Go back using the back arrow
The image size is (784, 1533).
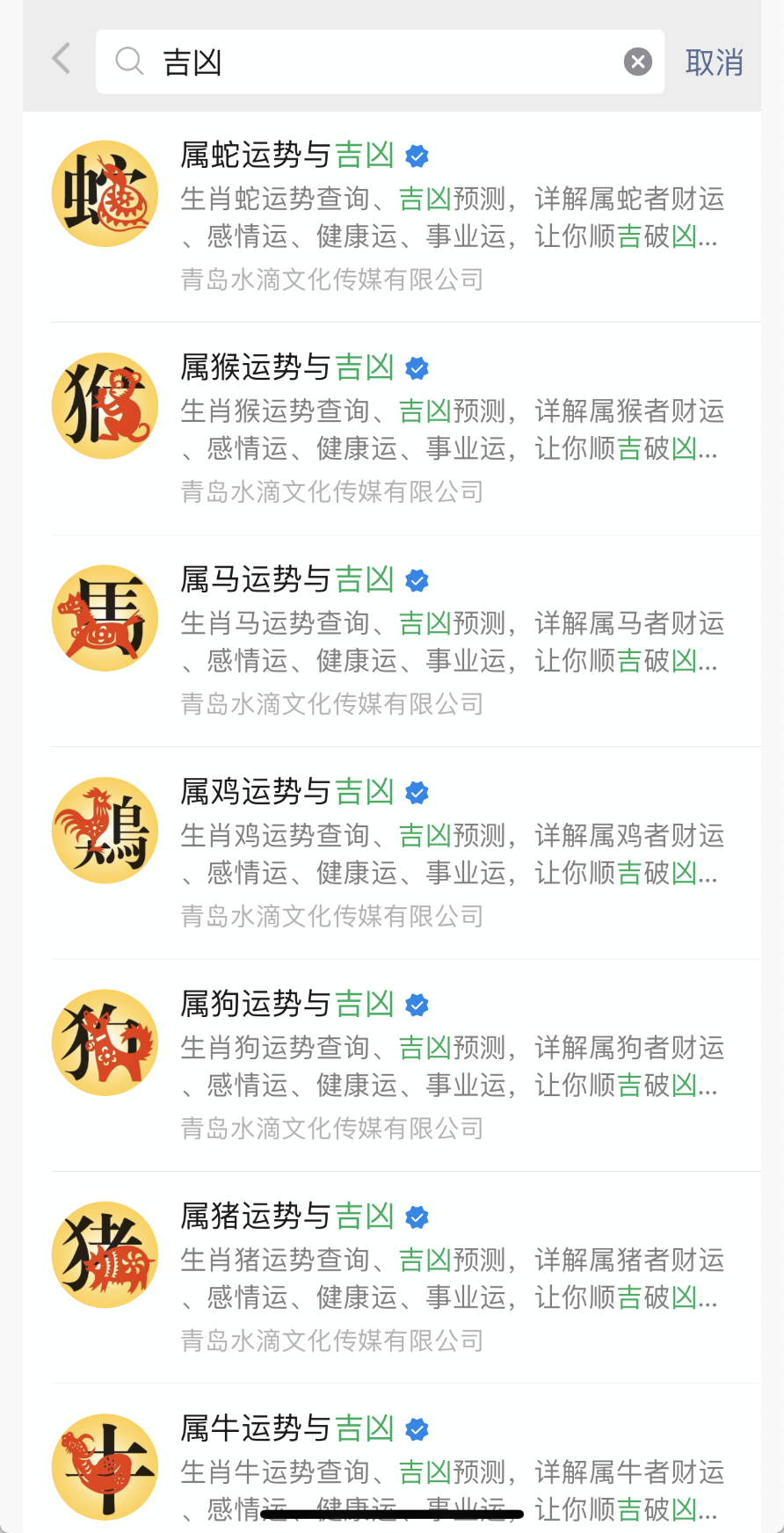tap(61, 60)
